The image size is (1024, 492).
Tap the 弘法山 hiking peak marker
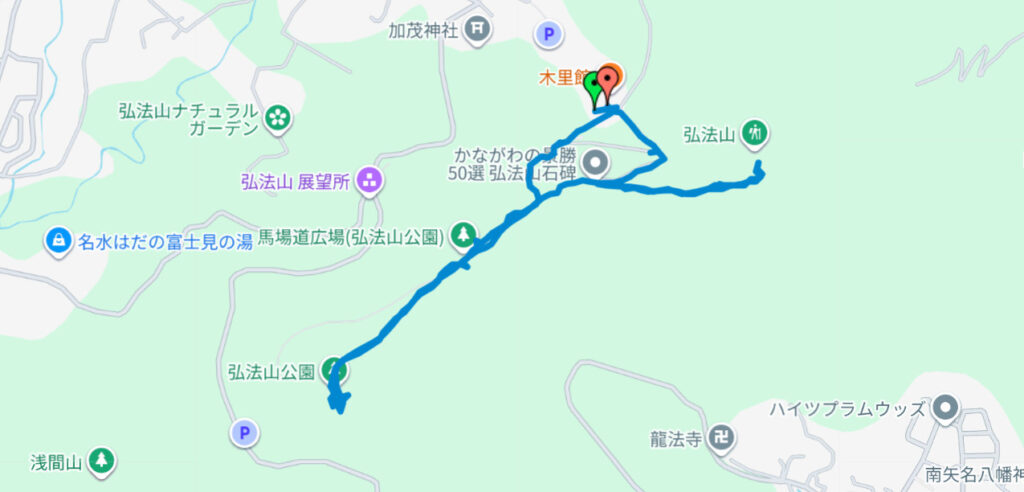tap(756, 132)
